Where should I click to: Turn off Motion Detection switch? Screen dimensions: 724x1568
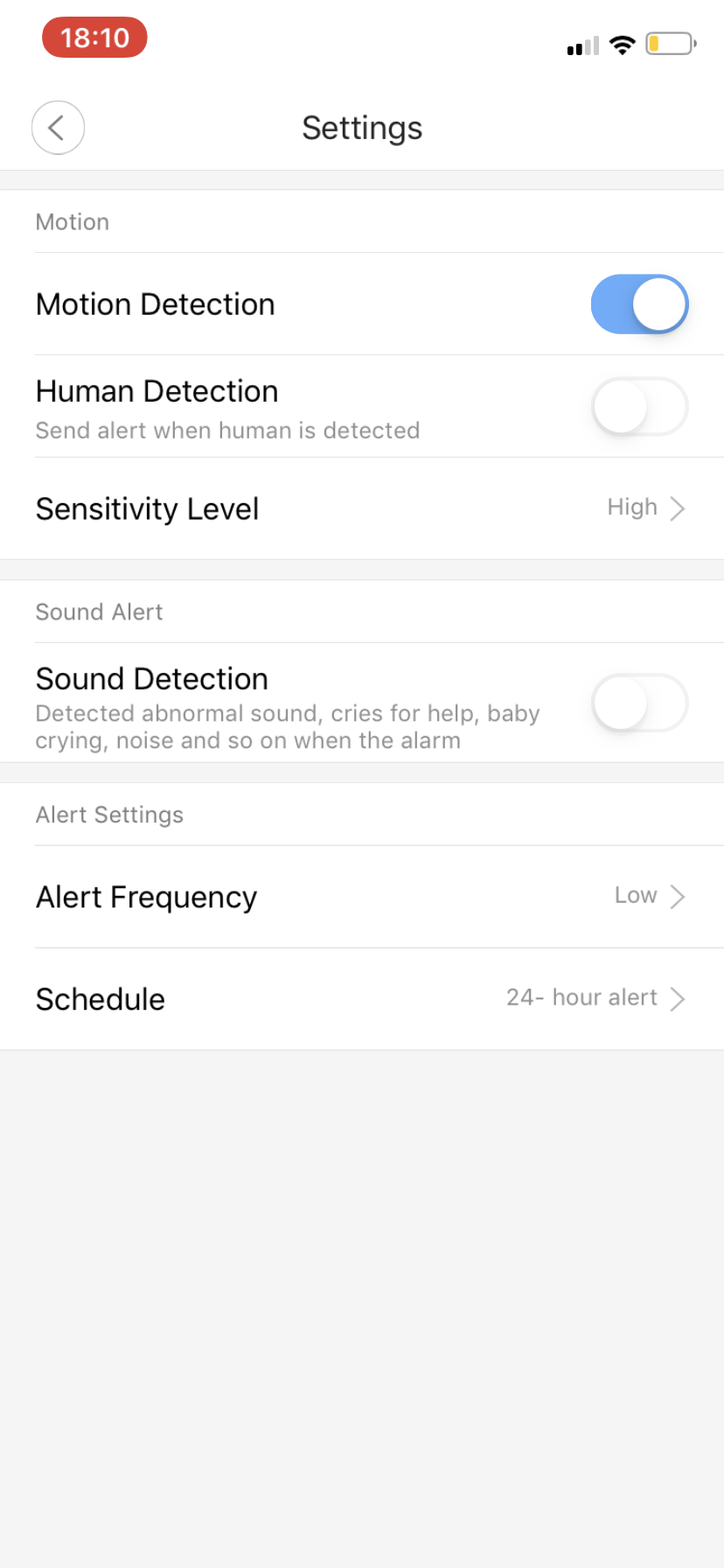point(640,304)
